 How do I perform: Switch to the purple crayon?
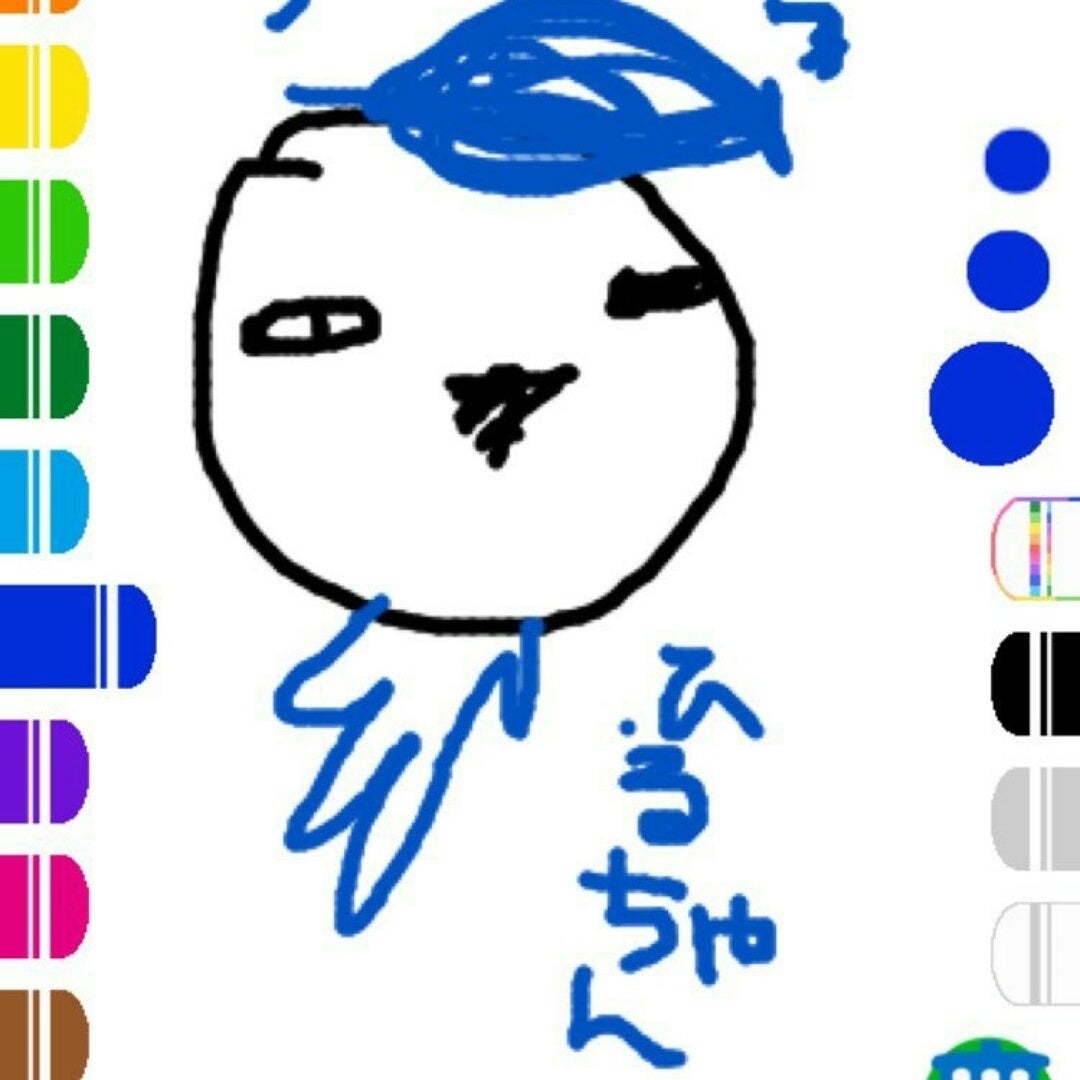[x=42, y=771]
